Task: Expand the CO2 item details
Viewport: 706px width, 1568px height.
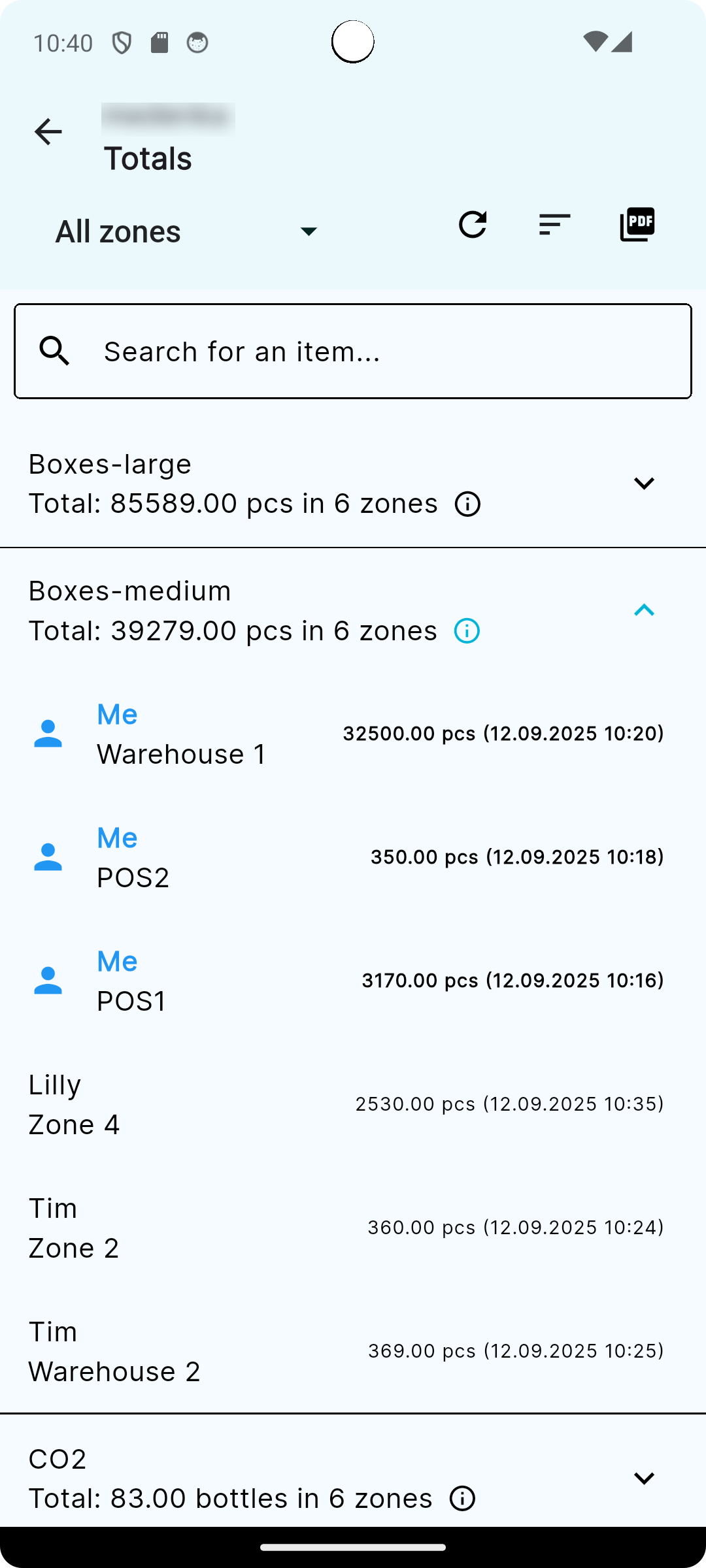Action: tap(644, 1477)
